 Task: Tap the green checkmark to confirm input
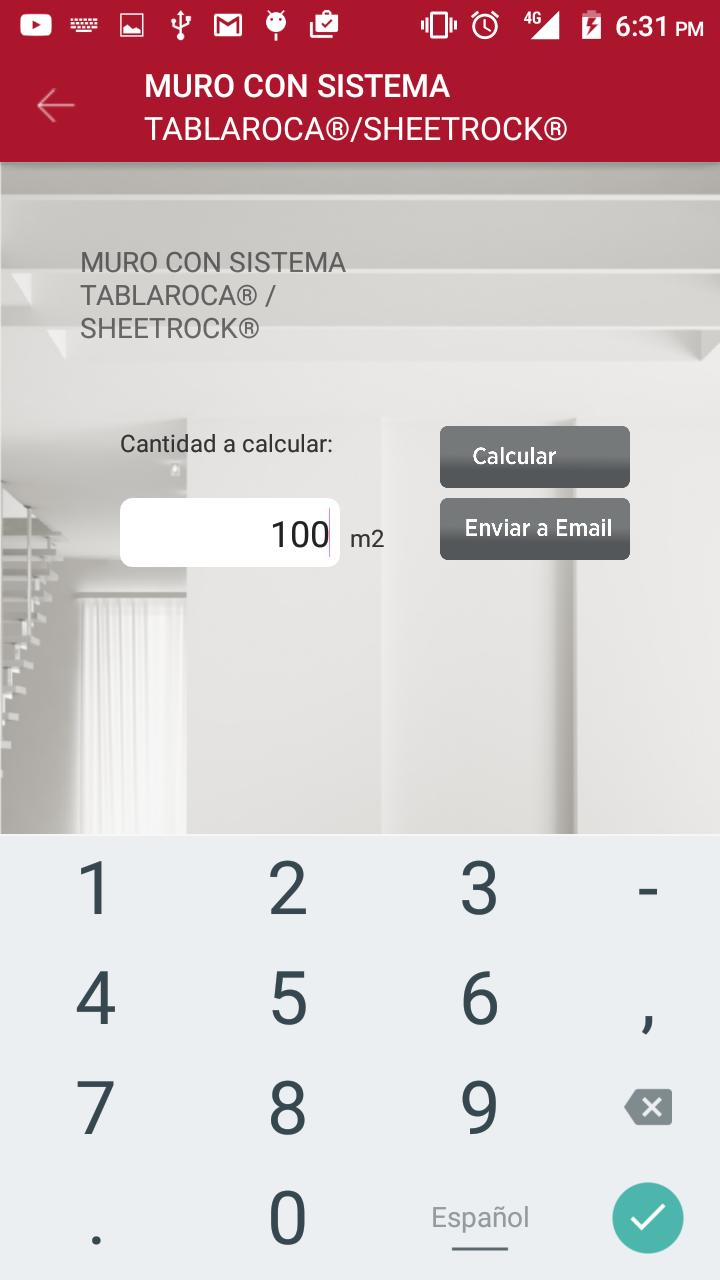pos(647,1218)
